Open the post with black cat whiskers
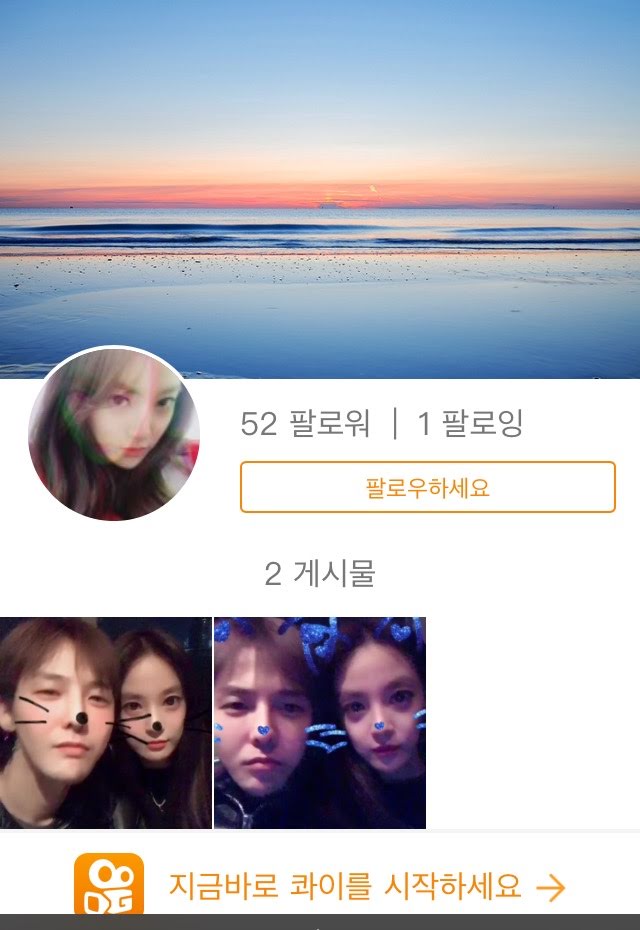 [x=105, y=722]
